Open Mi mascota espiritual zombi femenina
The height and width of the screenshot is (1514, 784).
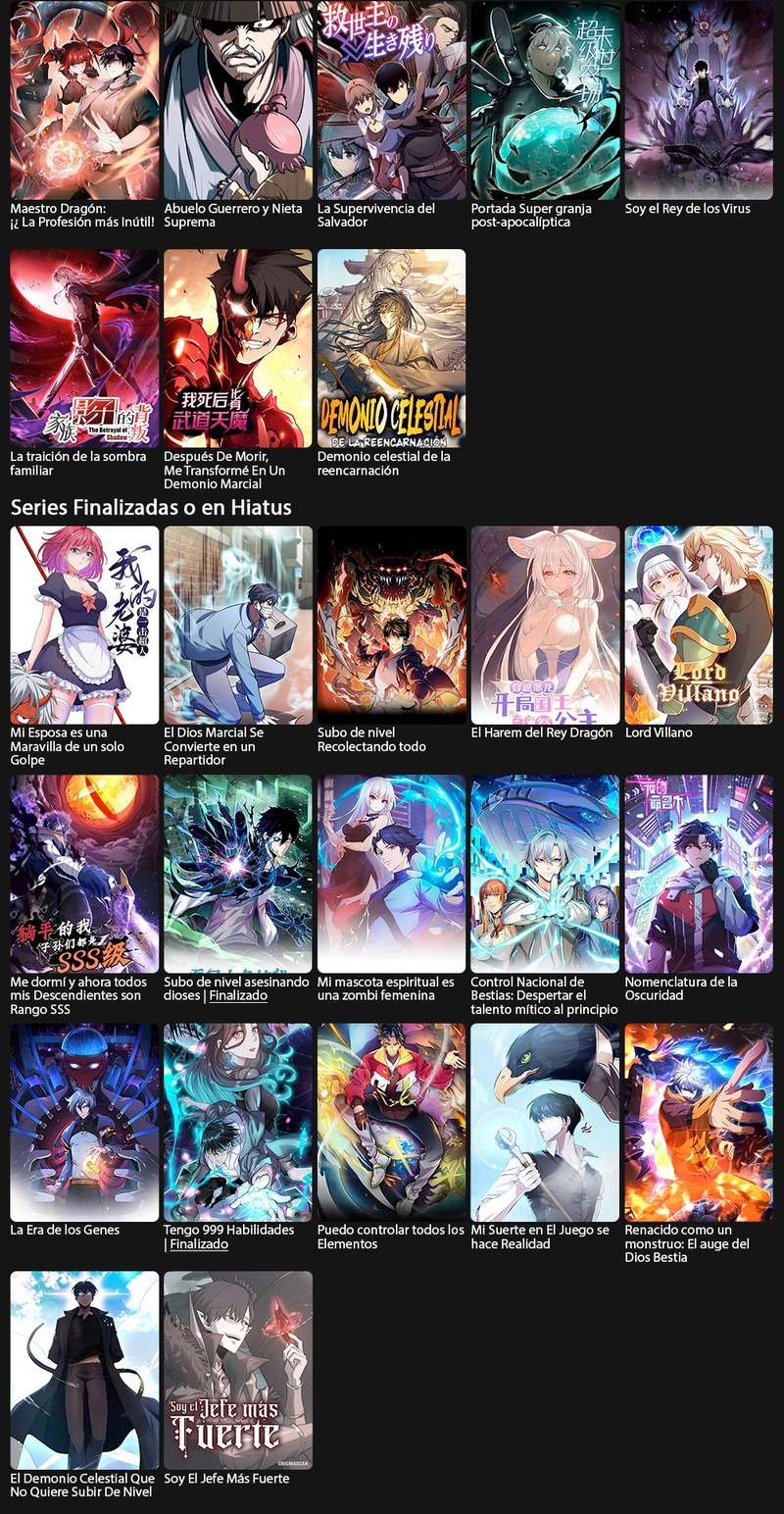392,874
